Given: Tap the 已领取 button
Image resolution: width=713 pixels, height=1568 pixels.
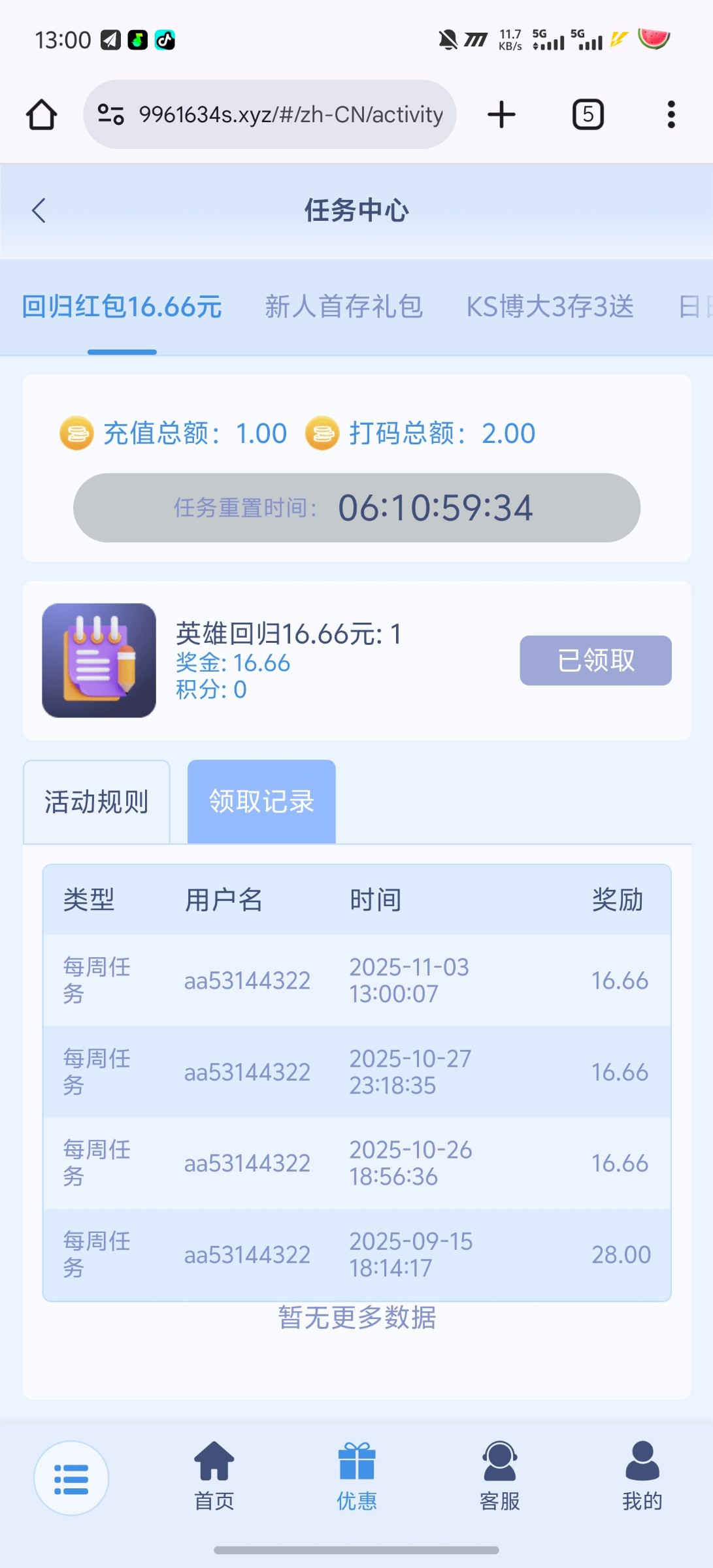Looking at the screenshot, I should 595,661.
